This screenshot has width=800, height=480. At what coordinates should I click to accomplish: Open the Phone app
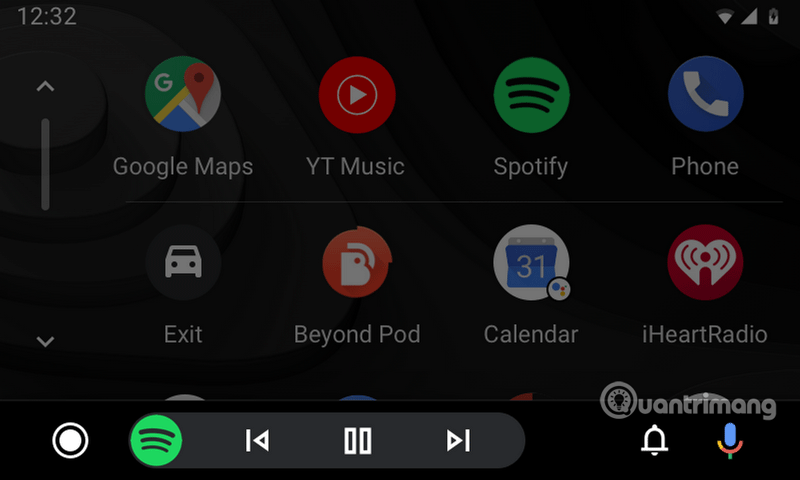[705, 96]
